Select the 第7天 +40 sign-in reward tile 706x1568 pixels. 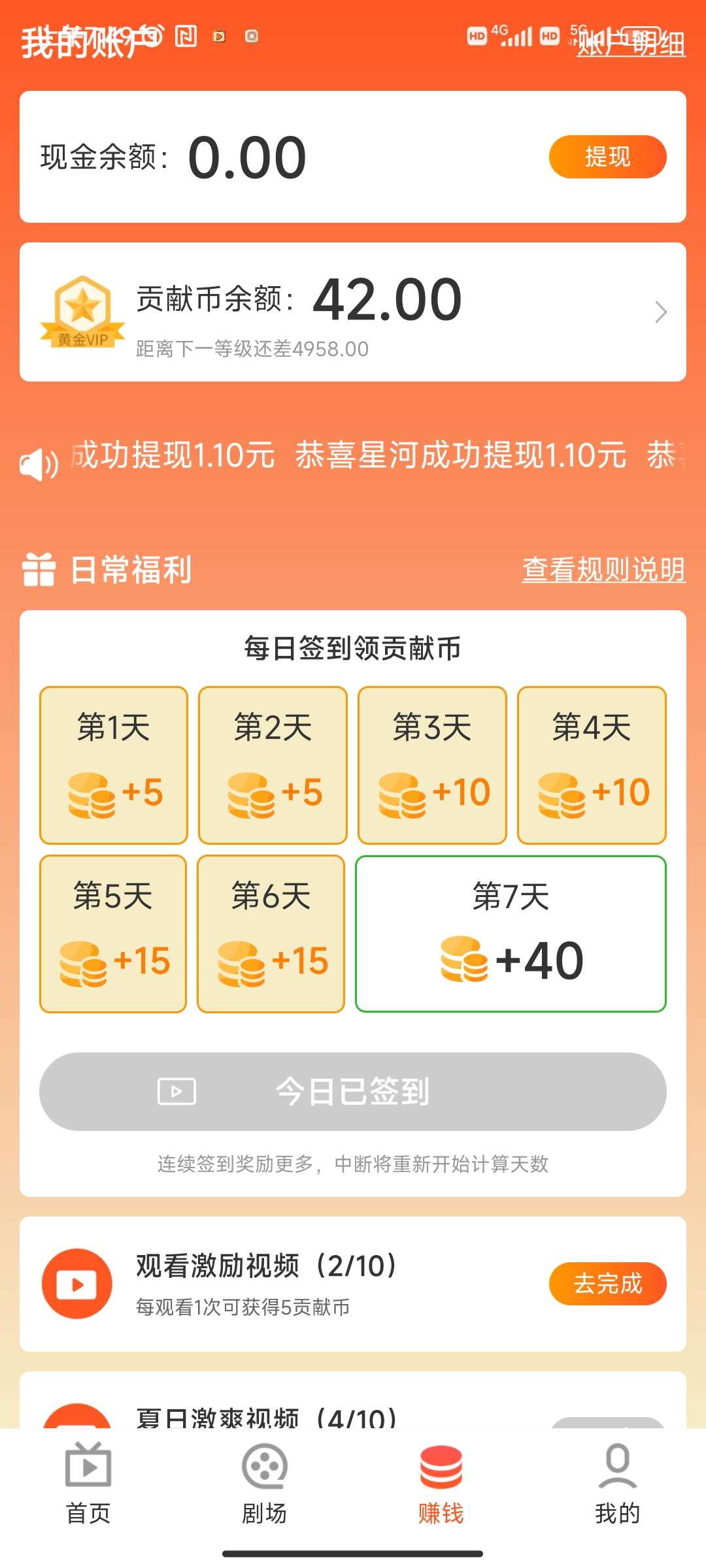coord(511,934)
